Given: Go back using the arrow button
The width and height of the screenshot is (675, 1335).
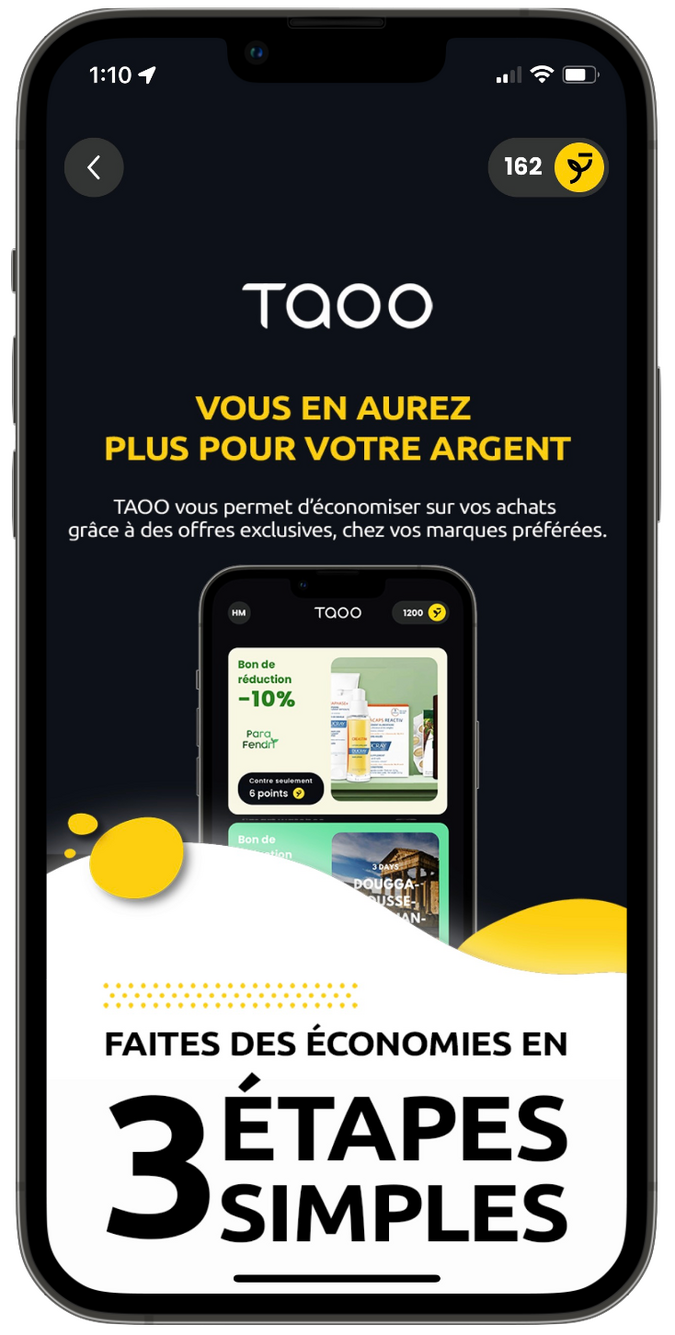Looking at the screenshot, I should click(94, 167).
